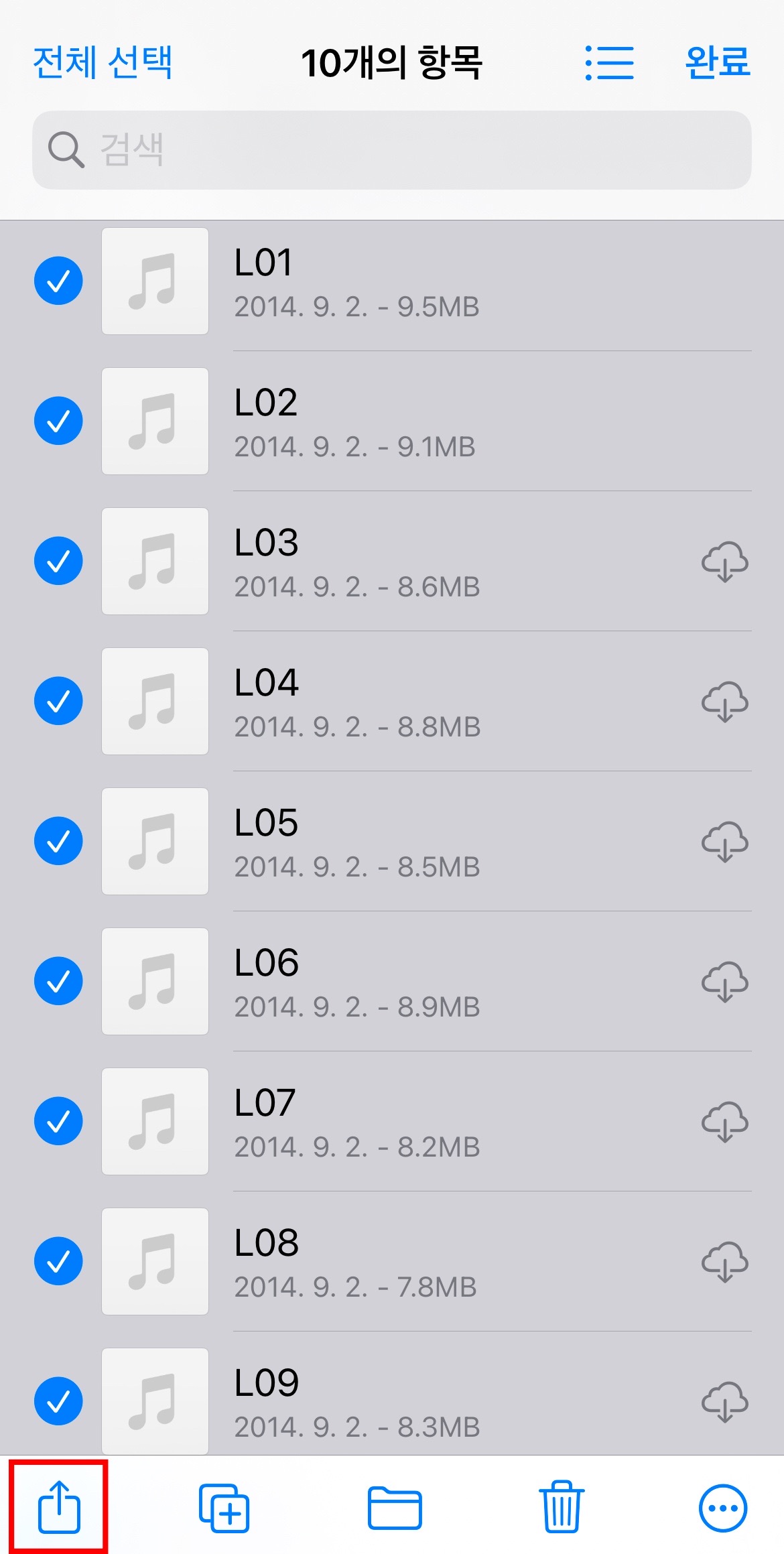The height and width of the screenshot is (1554, 784).
Task: Download L06 from the cloud
Action: click(724, 982)
